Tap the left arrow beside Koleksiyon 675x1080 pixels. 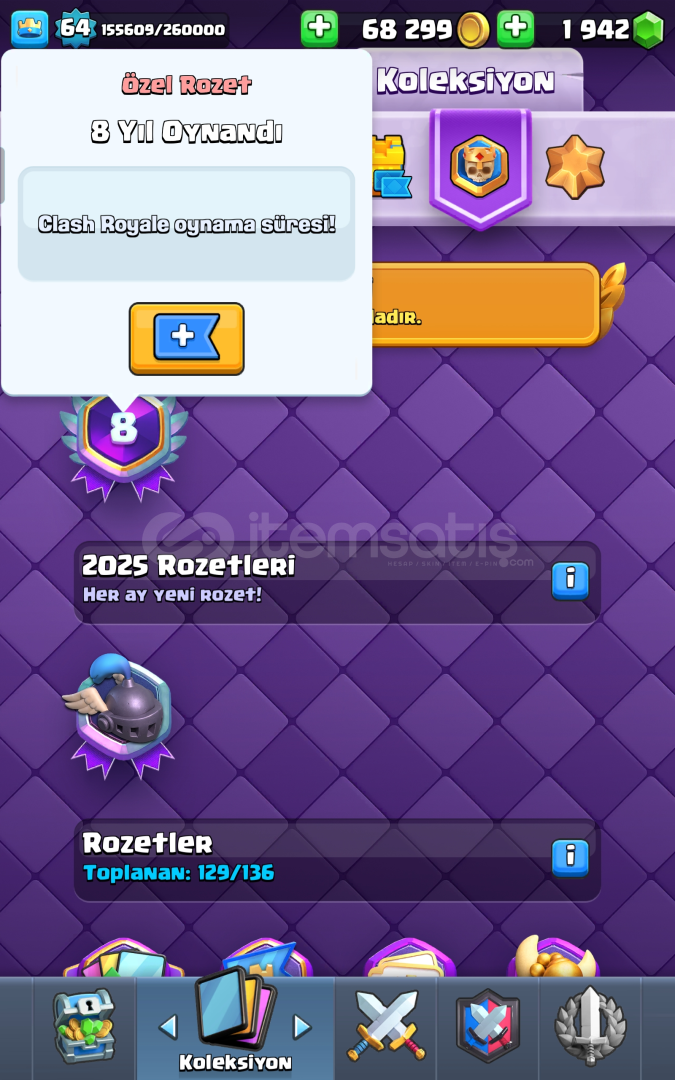[168, 1026]
